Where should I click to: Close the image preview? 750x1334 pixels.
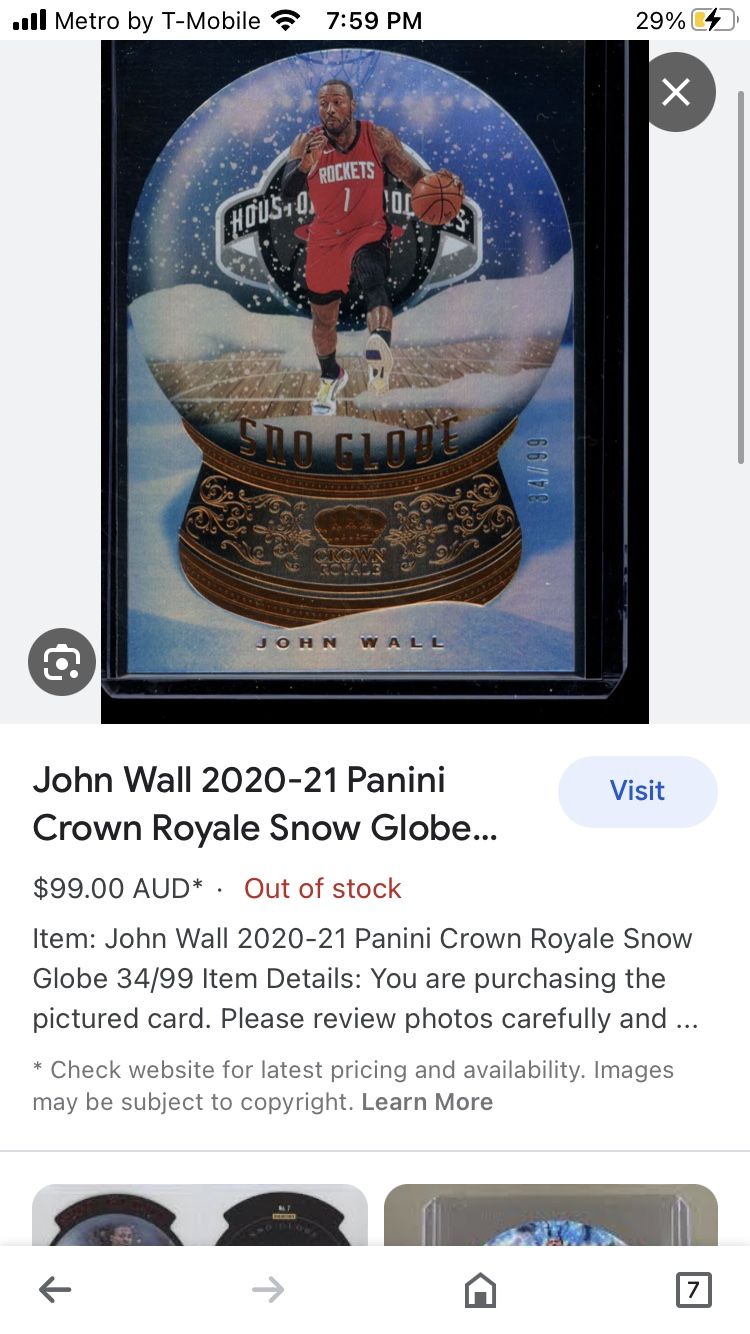click(677, 93)
